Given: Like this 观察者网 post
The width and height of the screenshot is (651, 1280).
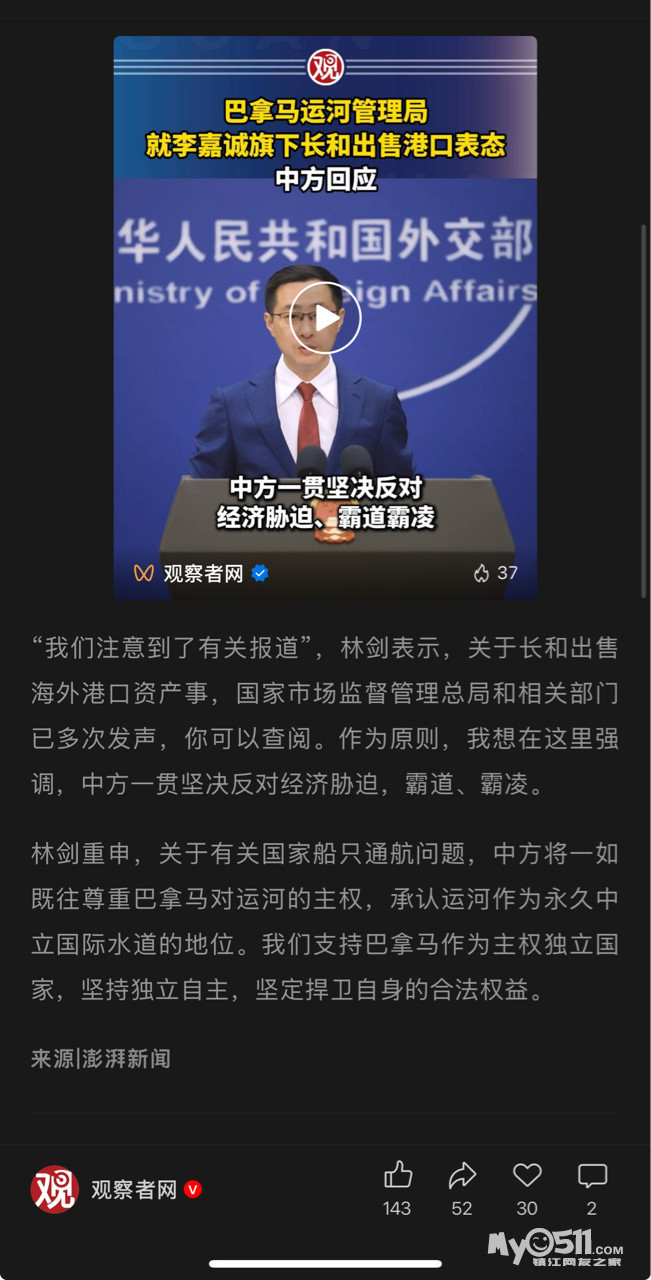Looking at the screenshot, I should coord(397,1177).
